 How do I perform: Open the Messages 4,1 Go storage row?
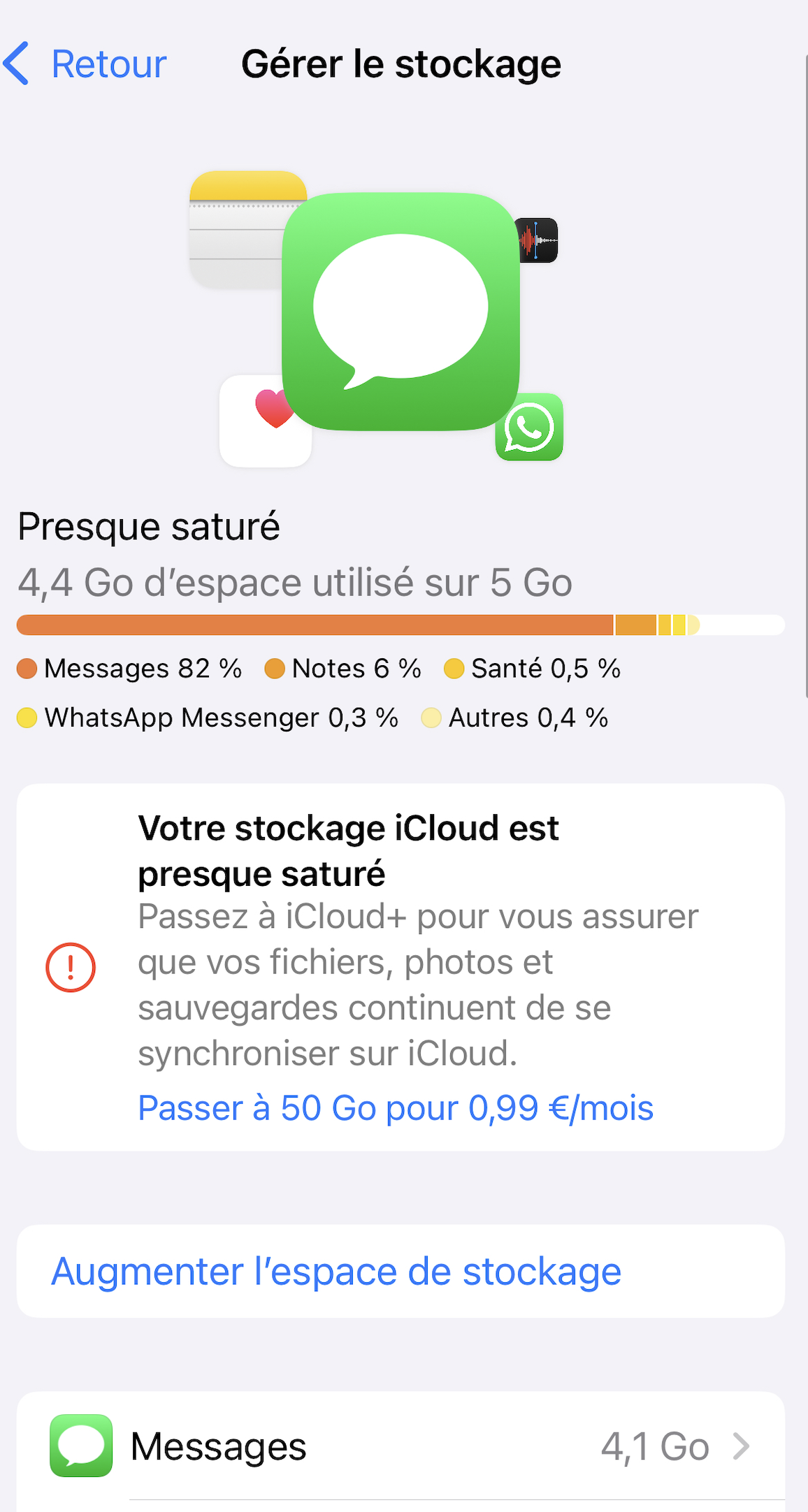pos(401,1446)
